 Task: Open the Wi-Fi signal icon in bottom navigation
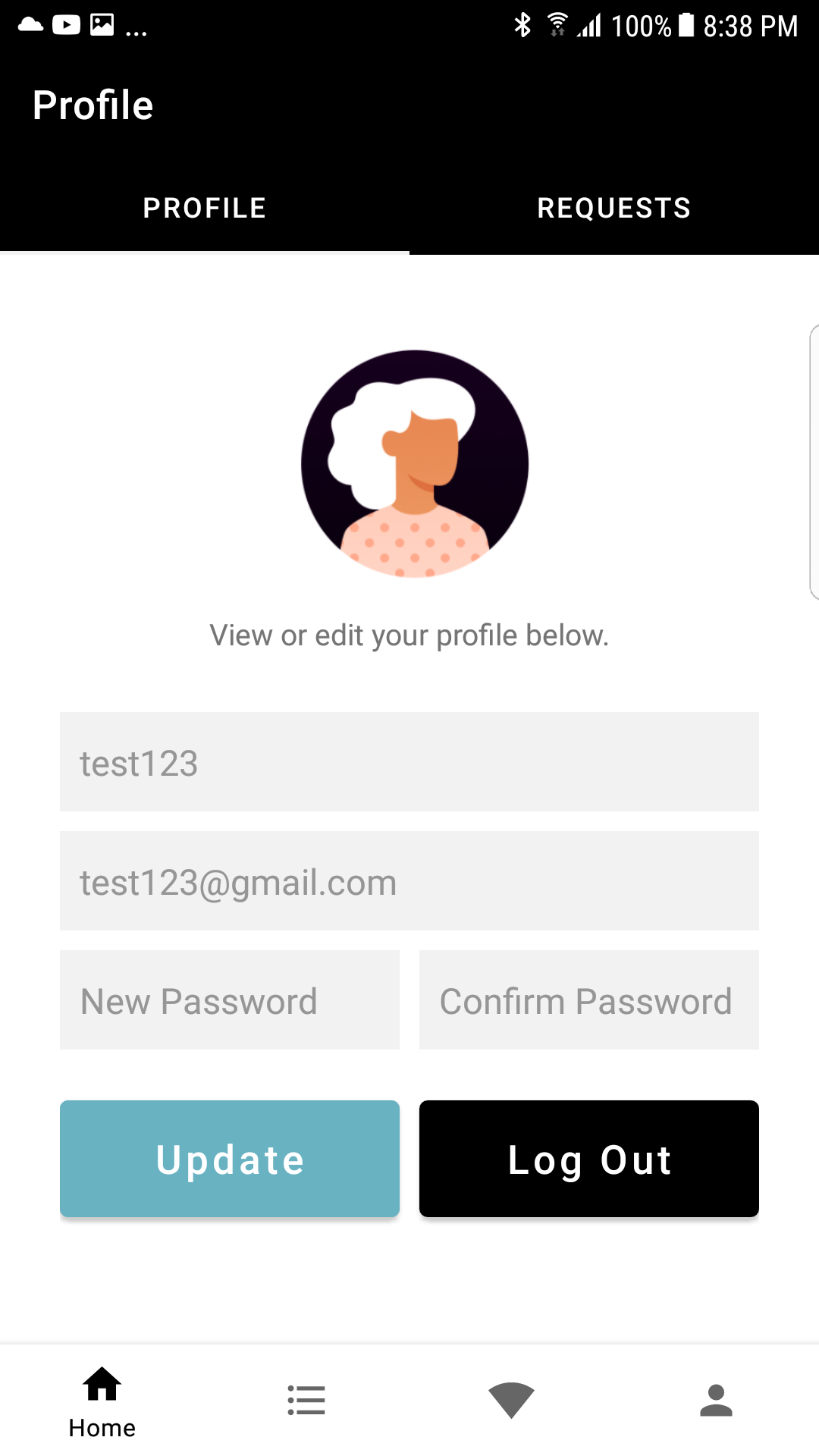pyautogui.click(x=512, y=1400)
